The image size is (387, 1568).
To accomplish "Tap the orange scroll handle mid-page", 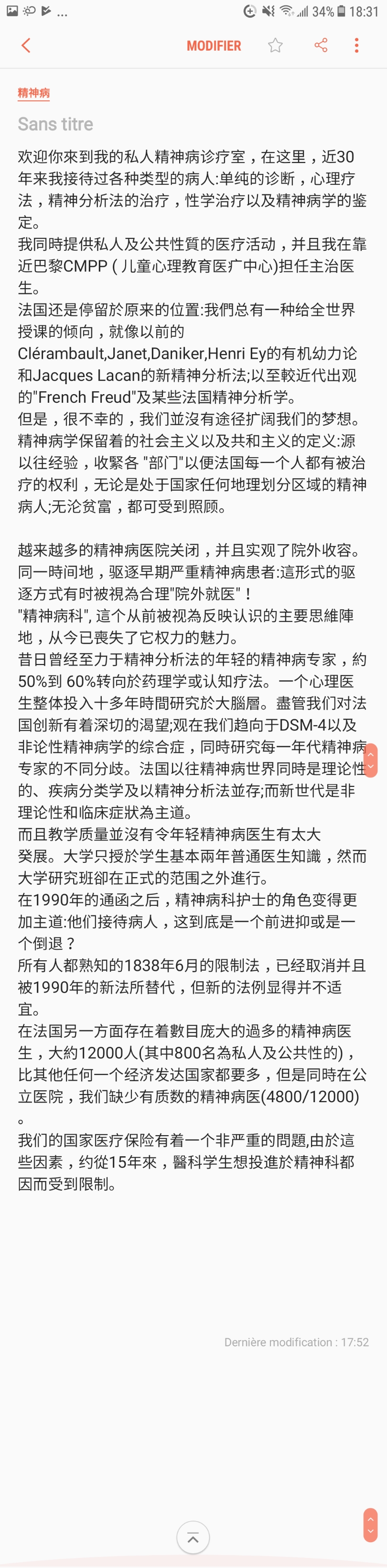I will coord(370,760).
